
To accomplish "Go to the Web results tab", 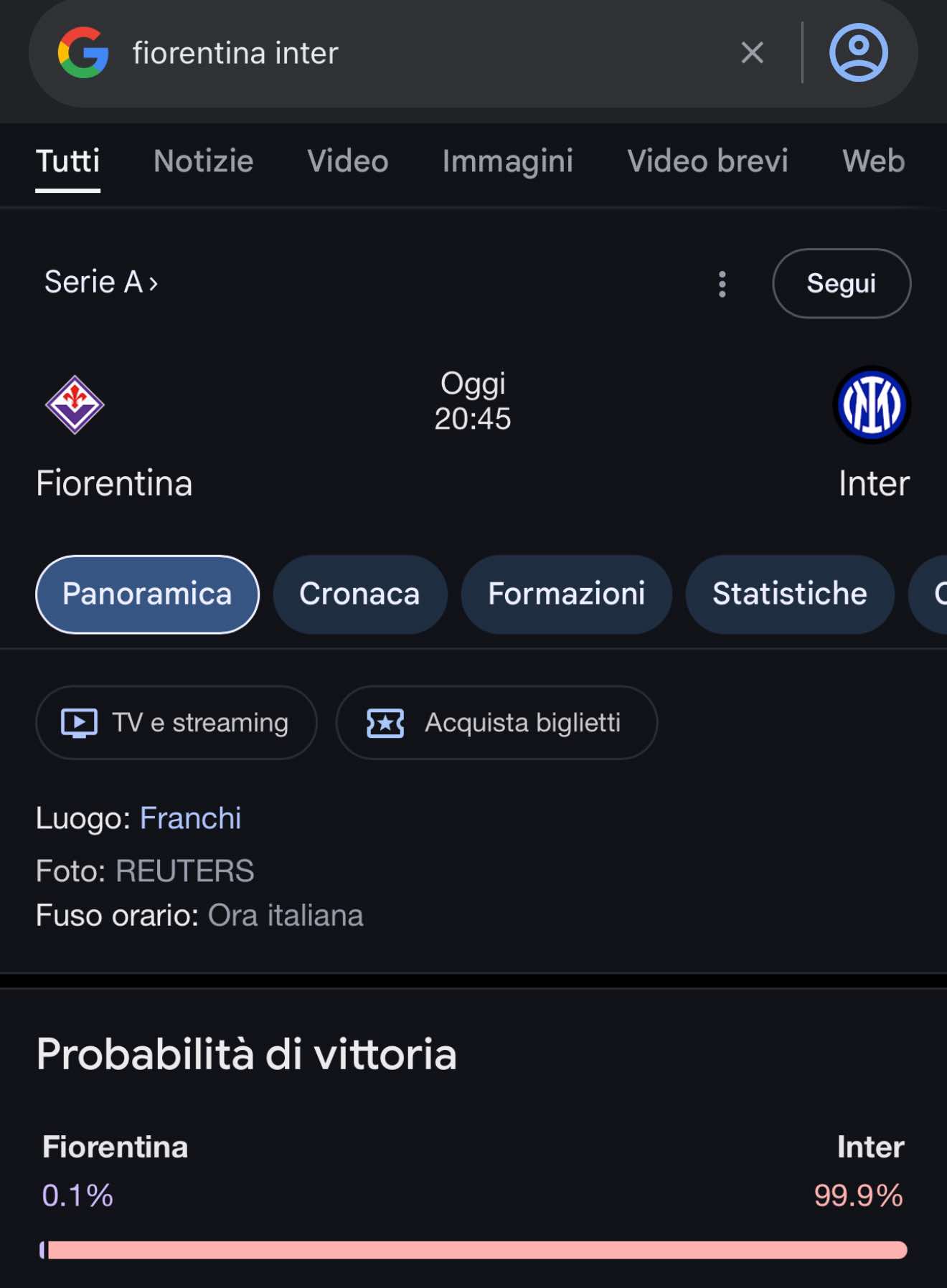I will tap(873, 161).
